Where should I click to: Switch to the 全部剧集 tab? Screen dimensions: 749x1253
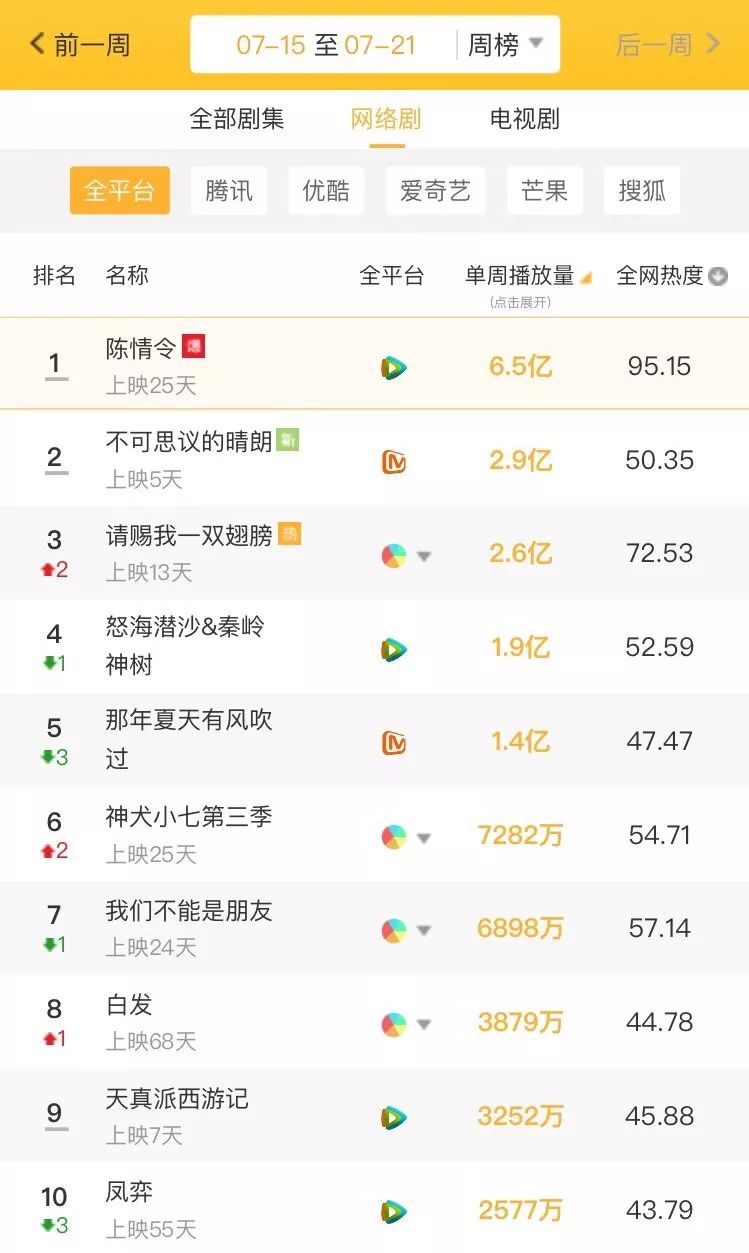pos(237,119)
